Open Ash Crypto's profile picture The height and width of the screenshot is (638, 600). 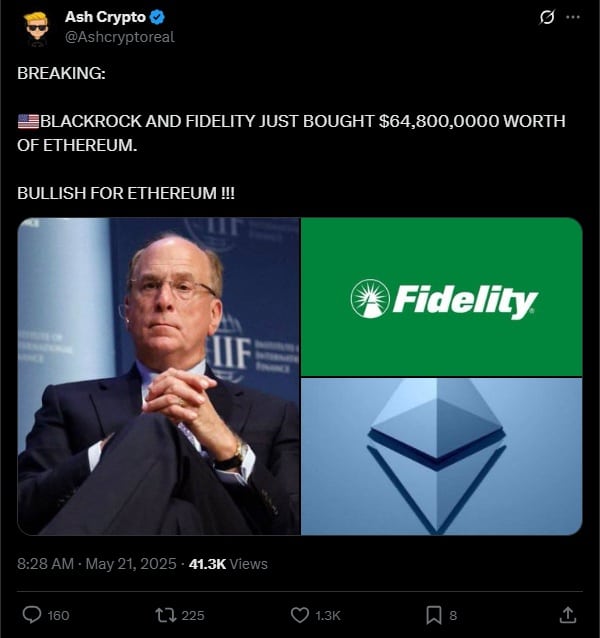pos(37,27)
